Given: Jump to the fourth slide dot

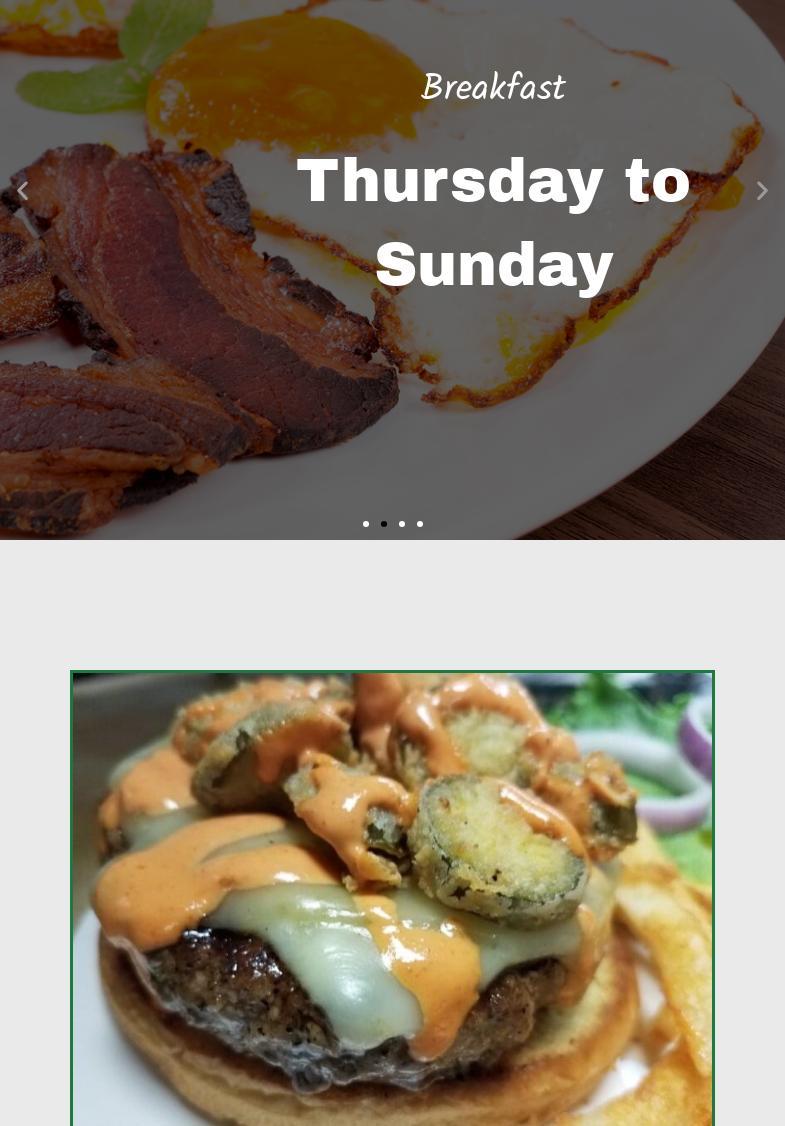Looking at the screenshot, I should click(x=420, y=524).
